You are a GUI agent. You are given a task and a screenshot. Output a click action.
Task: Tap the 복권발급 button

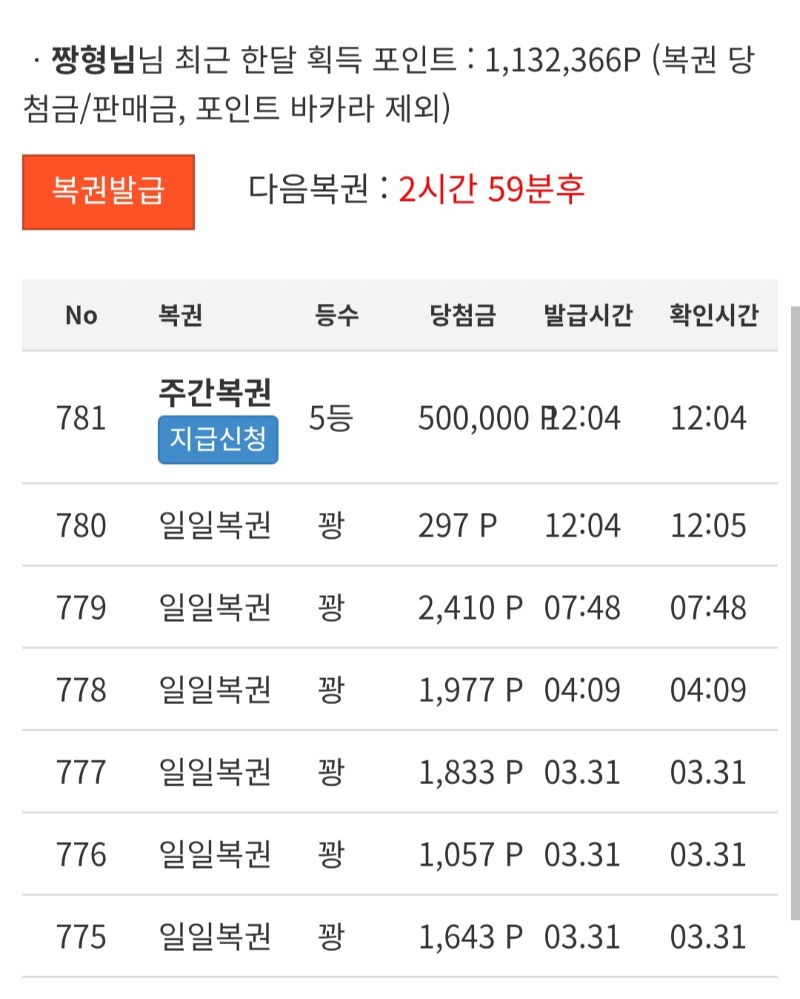coord(108,190)
